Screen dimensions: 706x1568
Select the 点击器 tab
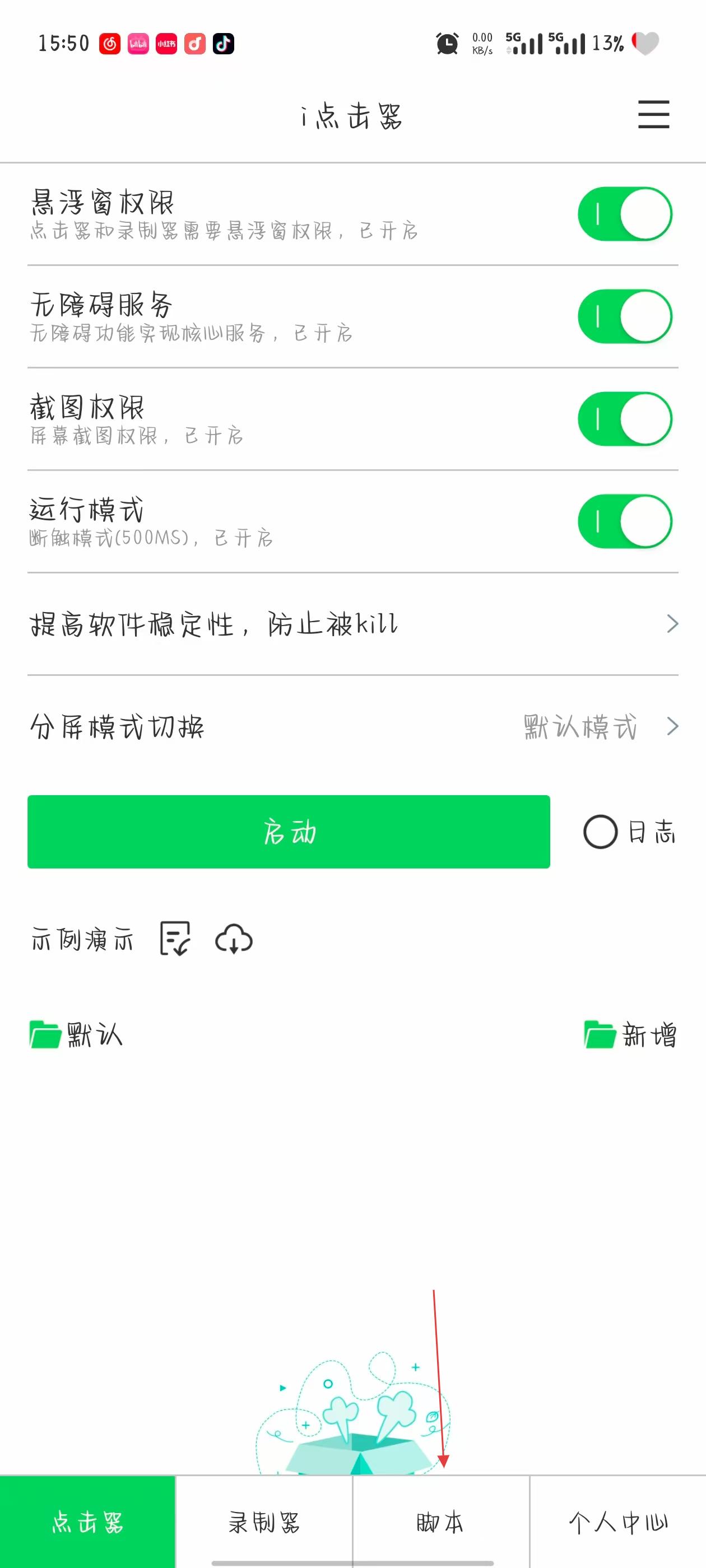tap(88, 1522)
